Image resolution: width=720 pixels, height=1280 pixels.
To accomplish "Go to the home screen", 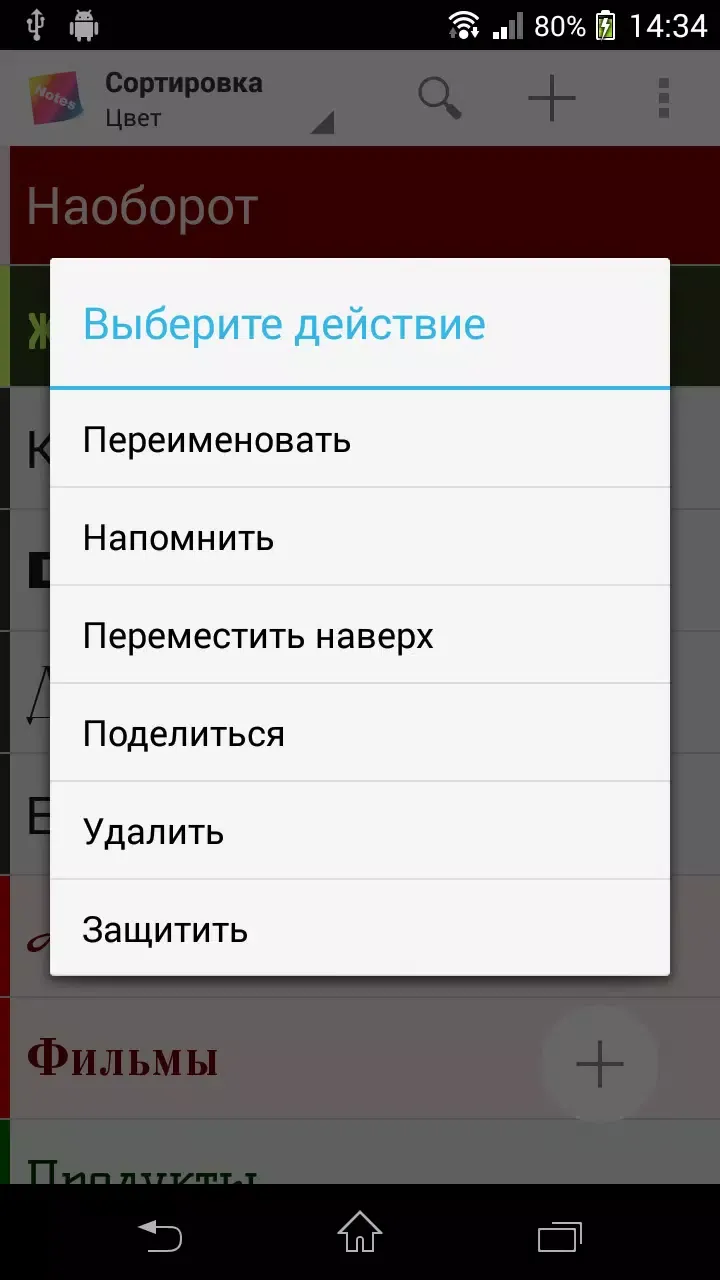I will point(360,1234).
